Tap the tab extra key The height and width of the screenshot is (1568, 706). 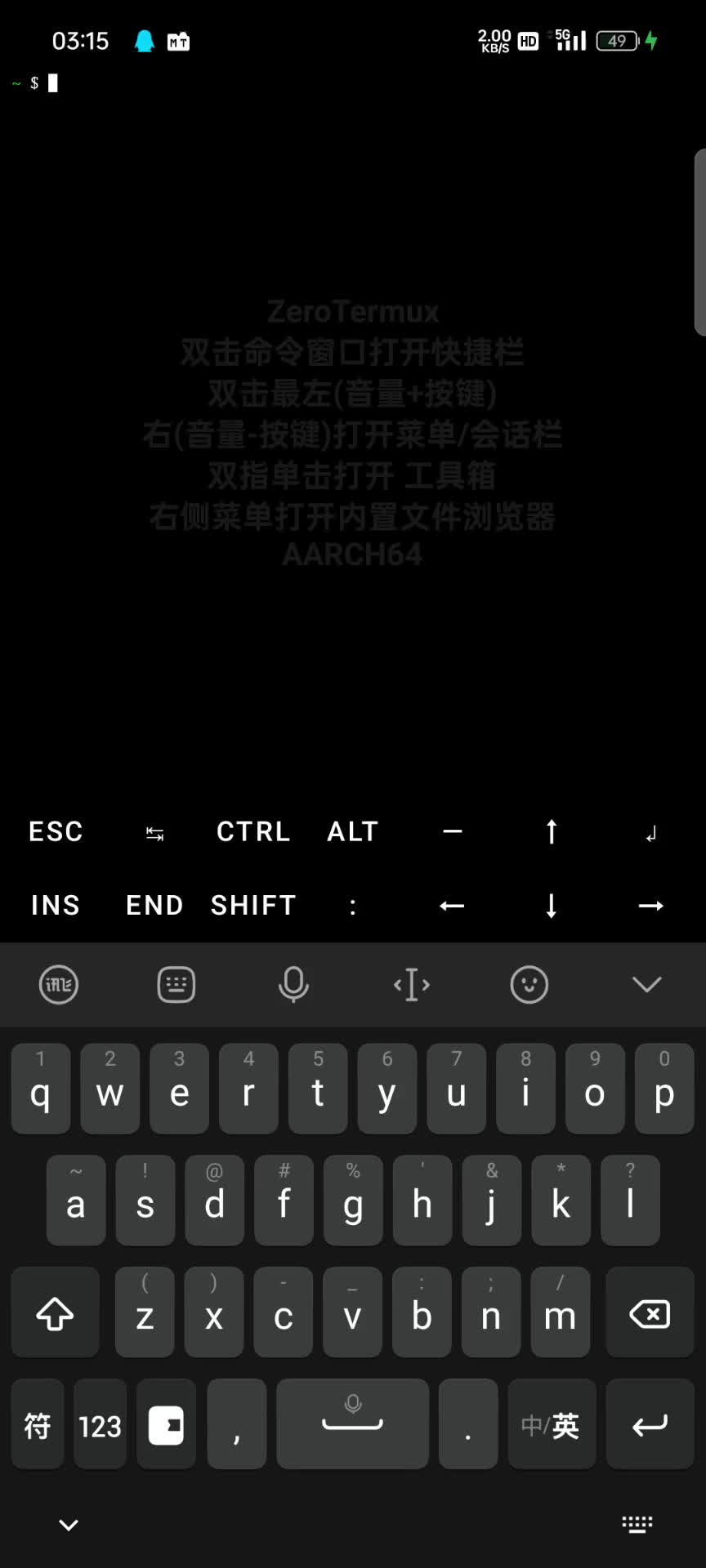coord(154,833)
